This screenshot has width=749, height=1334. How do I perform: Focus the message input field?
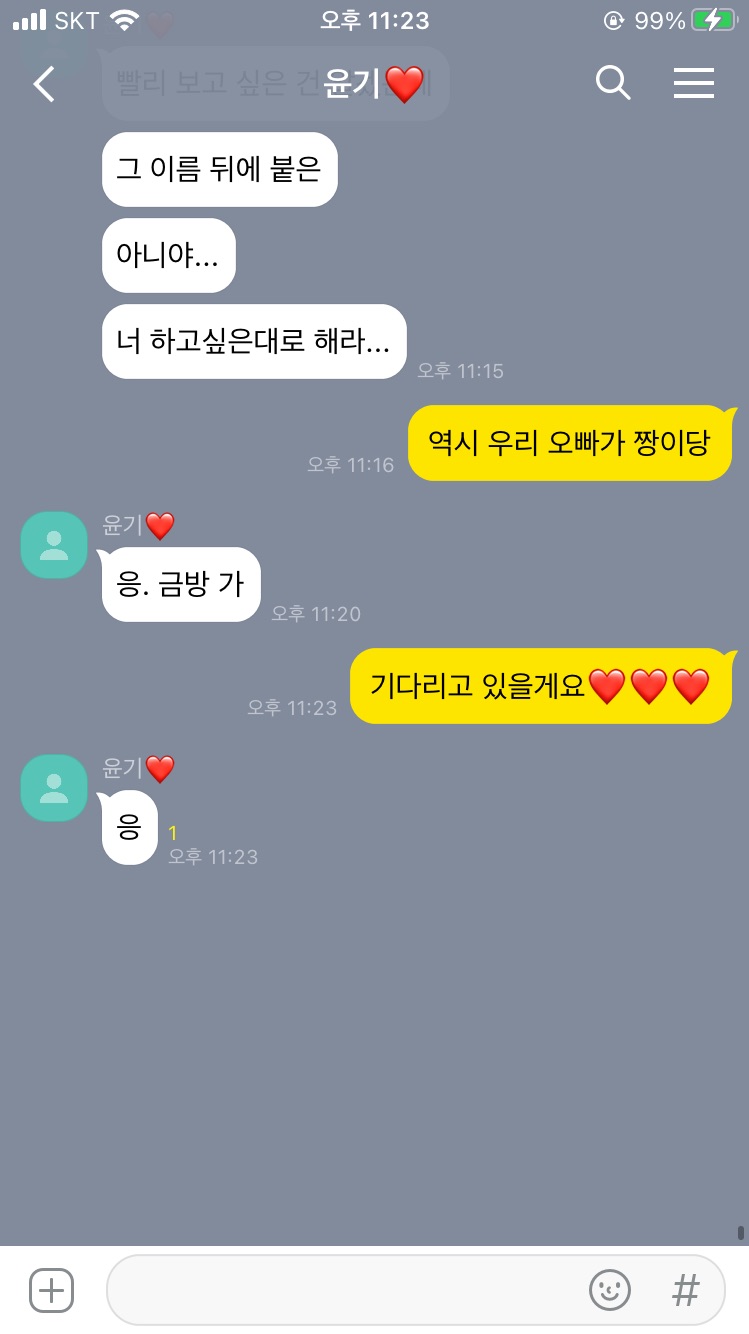tap(340, 1290)
